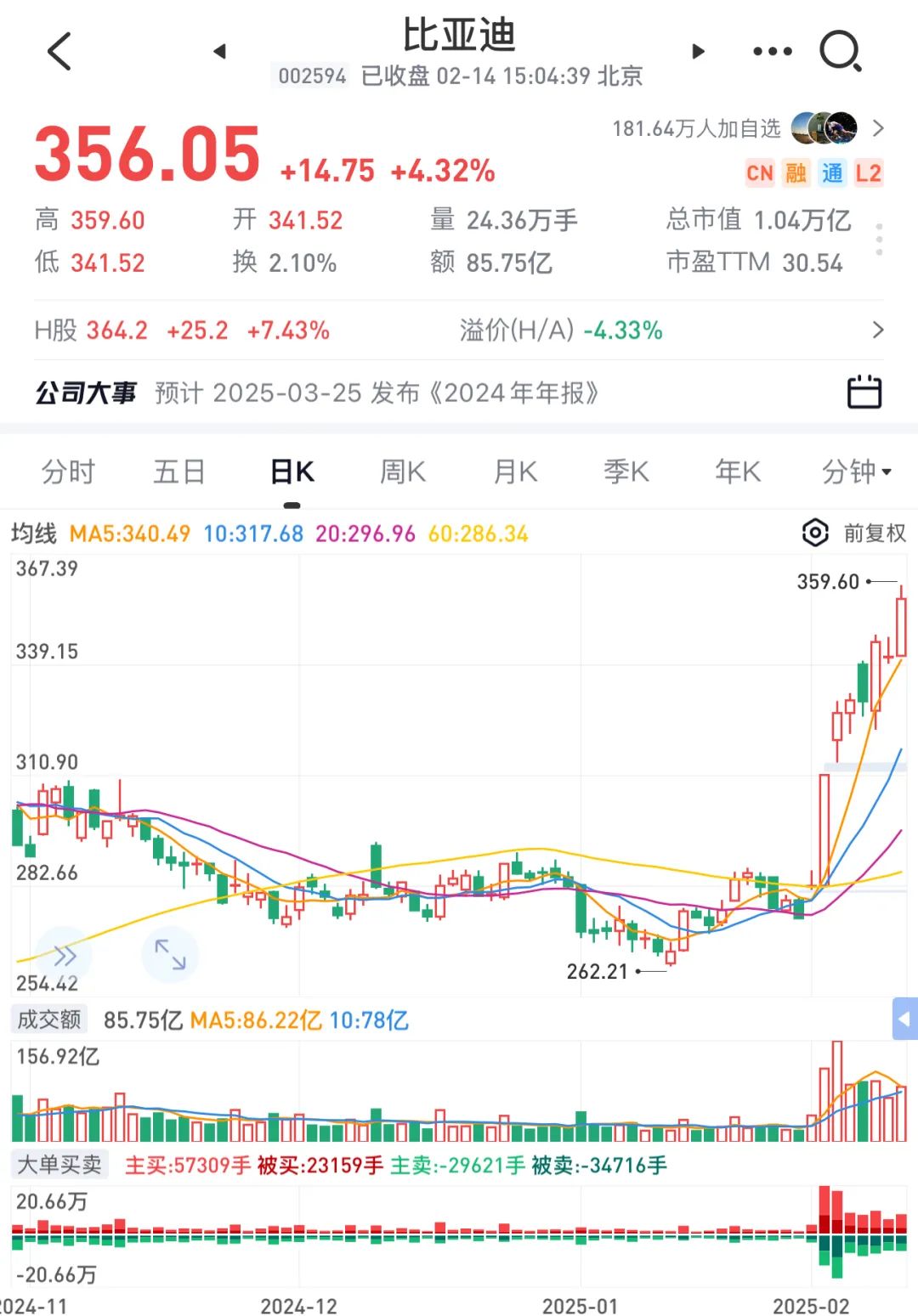918x1316 pixels.
Task: Switch to the previous stock
Action: pyautogui.click(x=220, y=52)
